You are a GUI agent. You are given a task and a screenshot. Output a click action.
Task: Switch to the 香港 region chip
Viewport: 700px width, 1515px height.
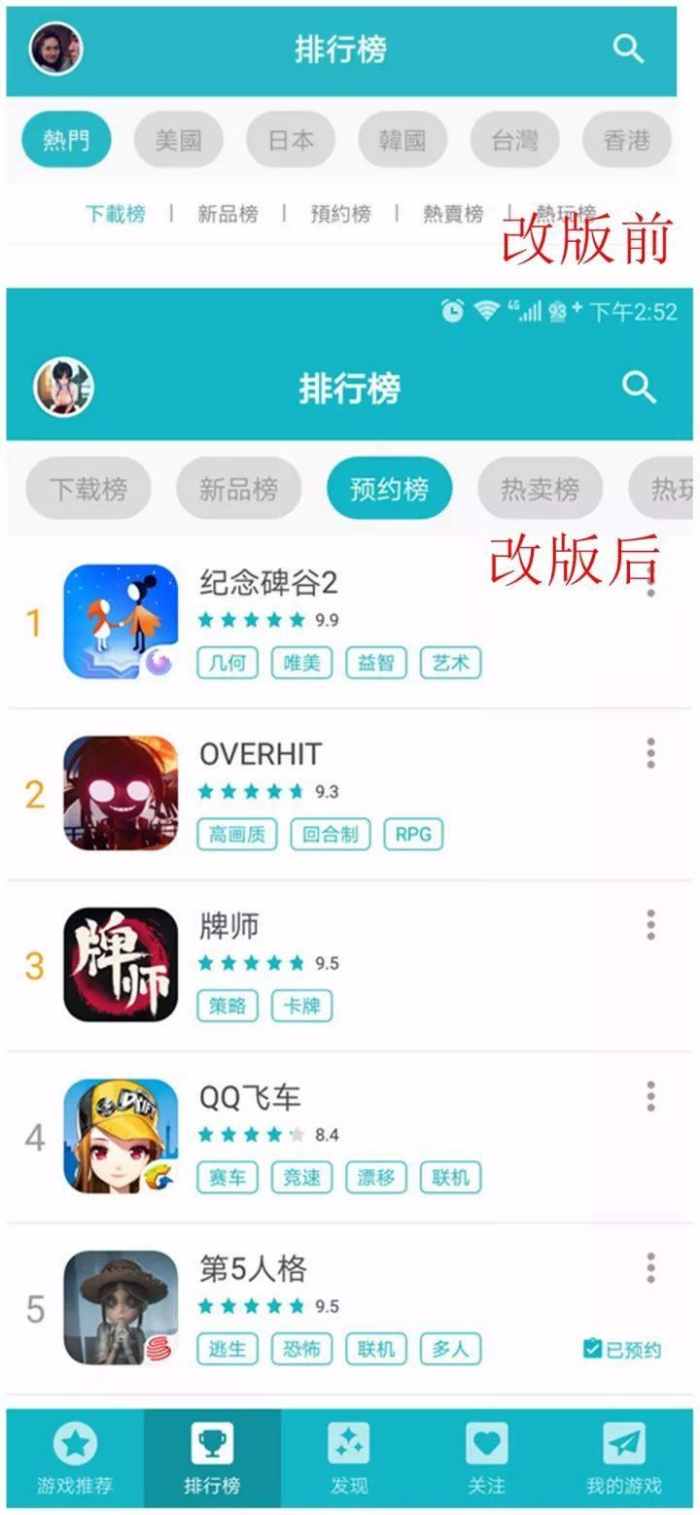pos(627,139)
